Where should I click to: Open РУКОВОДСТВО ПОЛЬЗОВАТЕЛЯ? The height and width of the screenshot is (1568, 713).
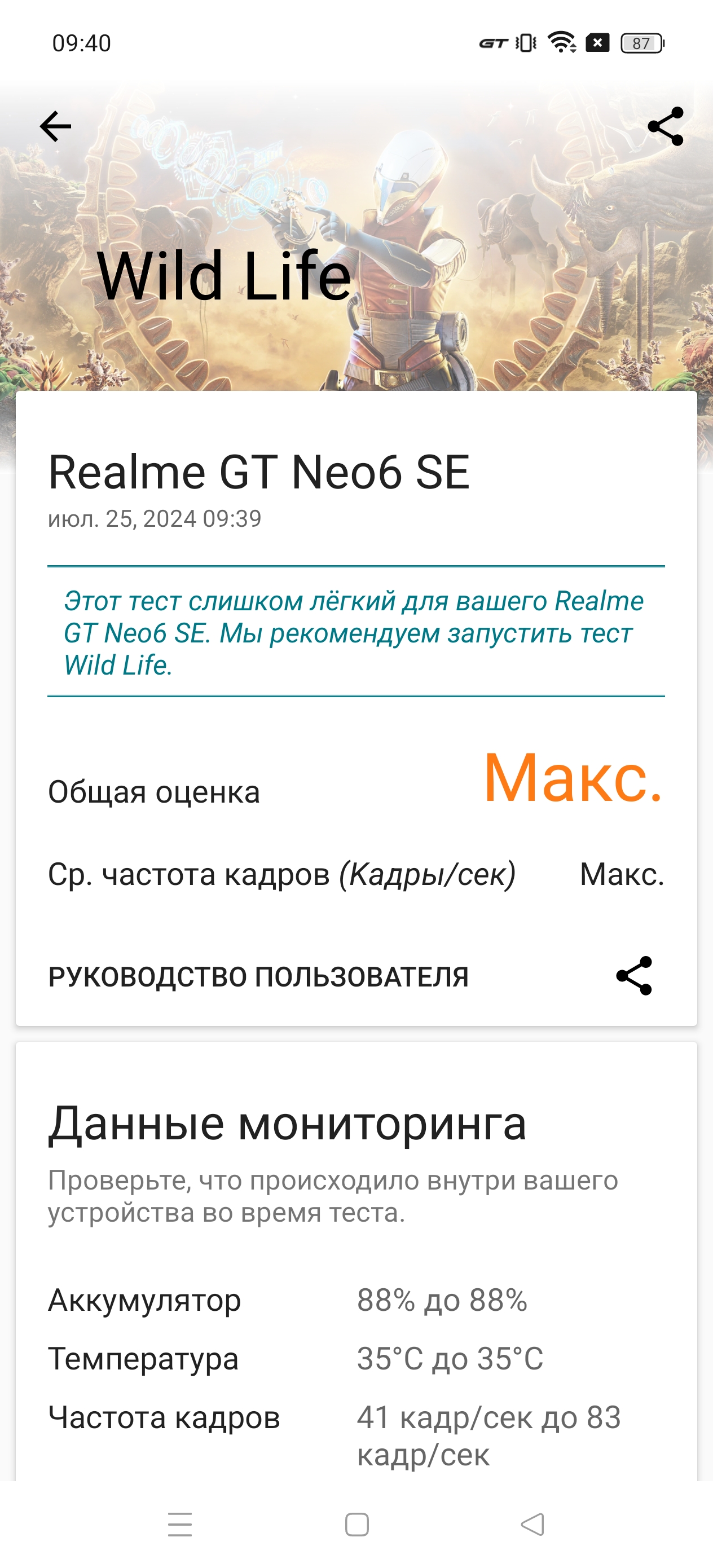[x=258, y=976]
